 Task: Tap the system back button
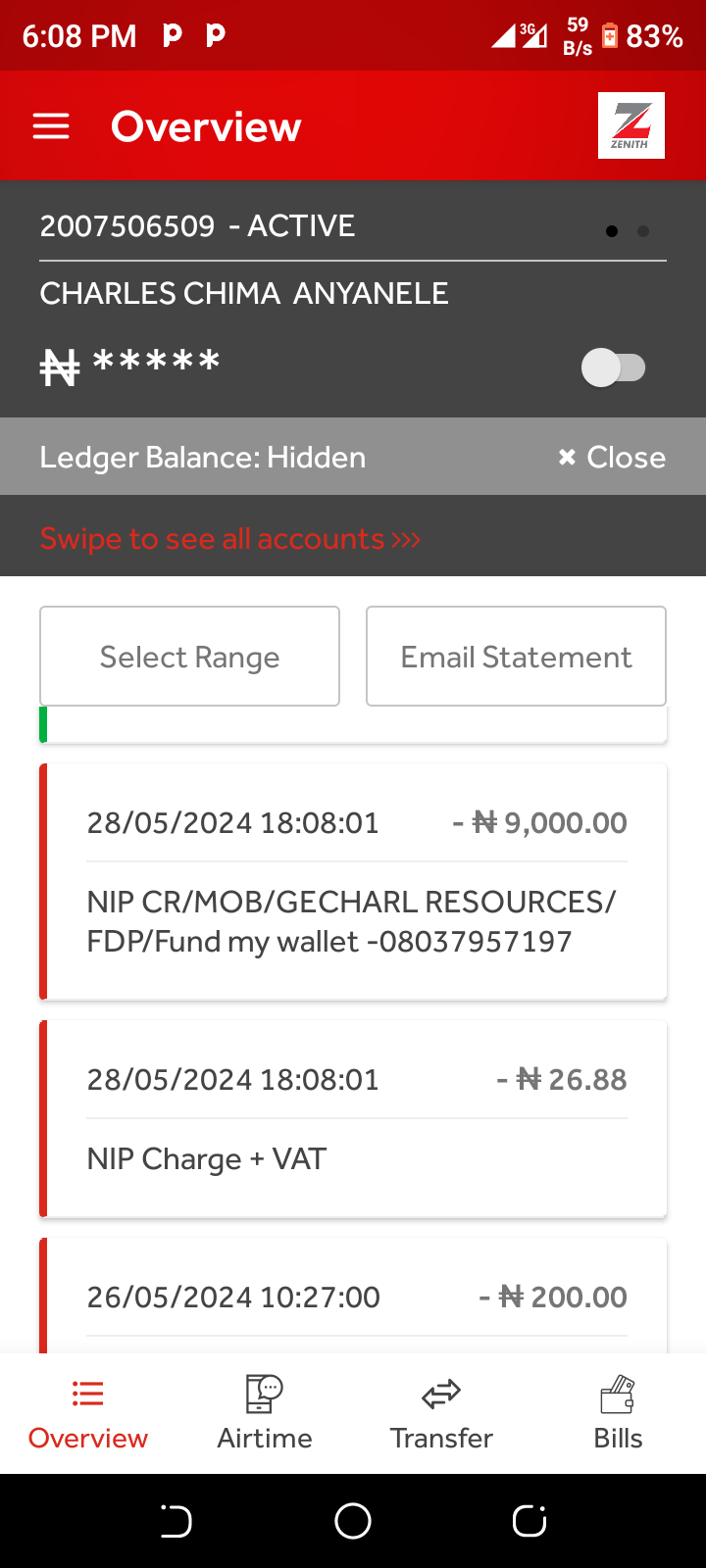tap(176, 1521)
